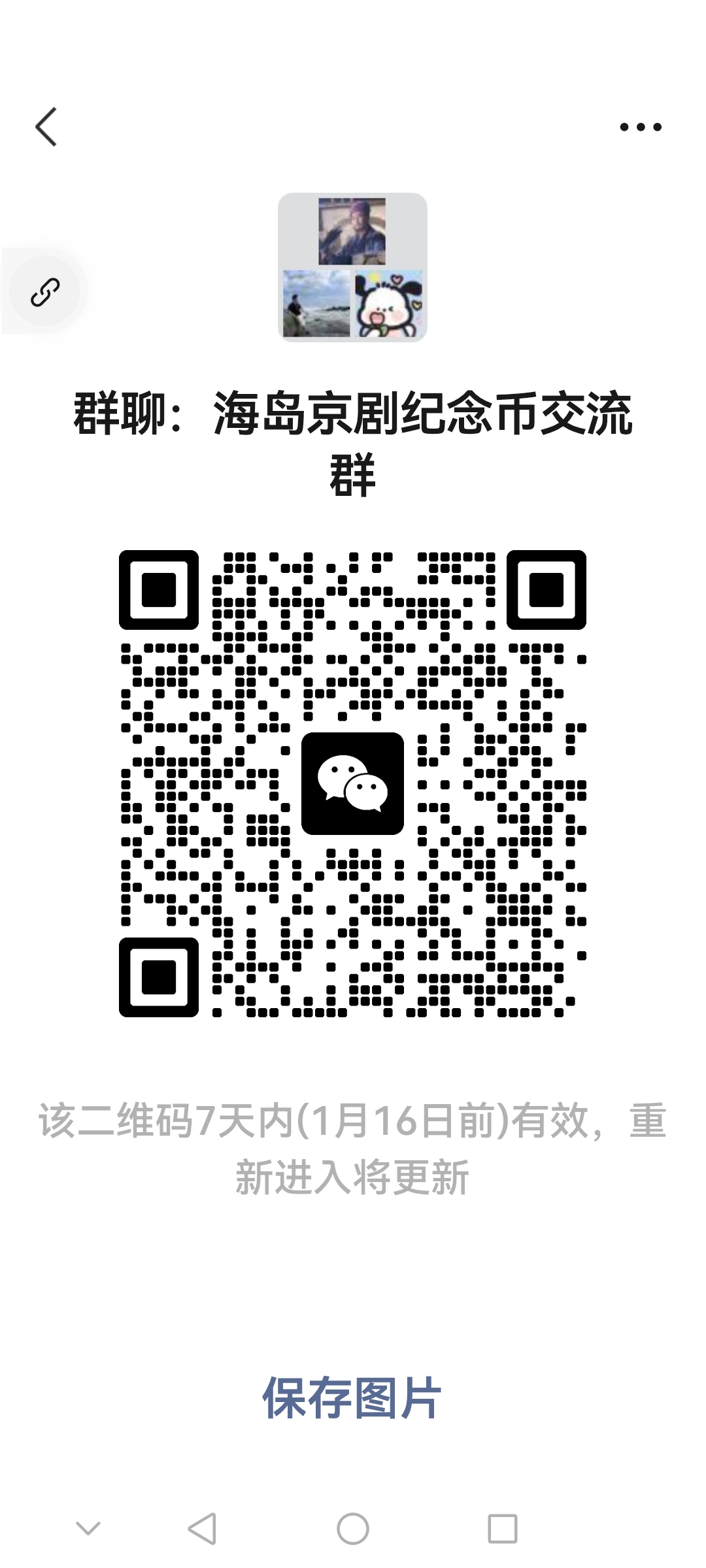706x1568 pixels.
Task: Tap the system back triangle button
Action: tap(202, 1529)
